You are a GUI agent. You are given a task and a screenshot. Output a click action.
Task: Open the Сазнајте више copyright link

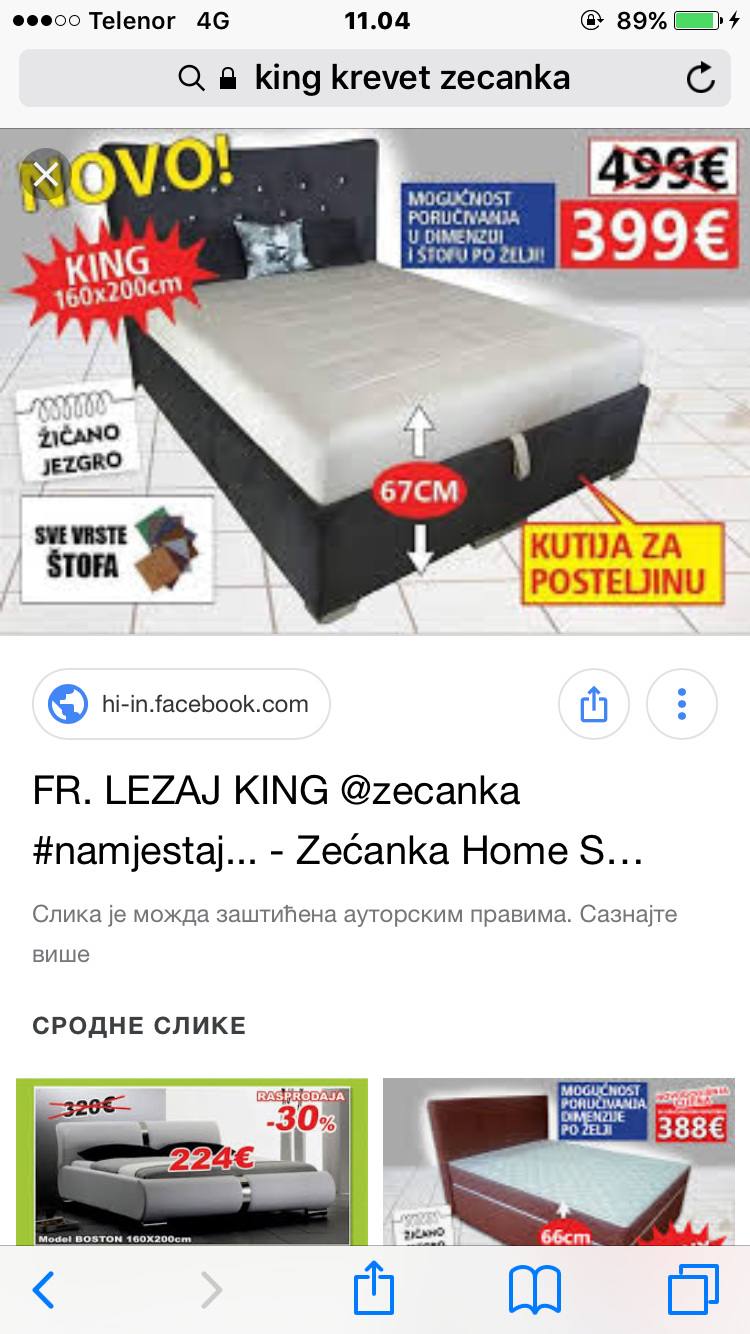tap(355, 934)
